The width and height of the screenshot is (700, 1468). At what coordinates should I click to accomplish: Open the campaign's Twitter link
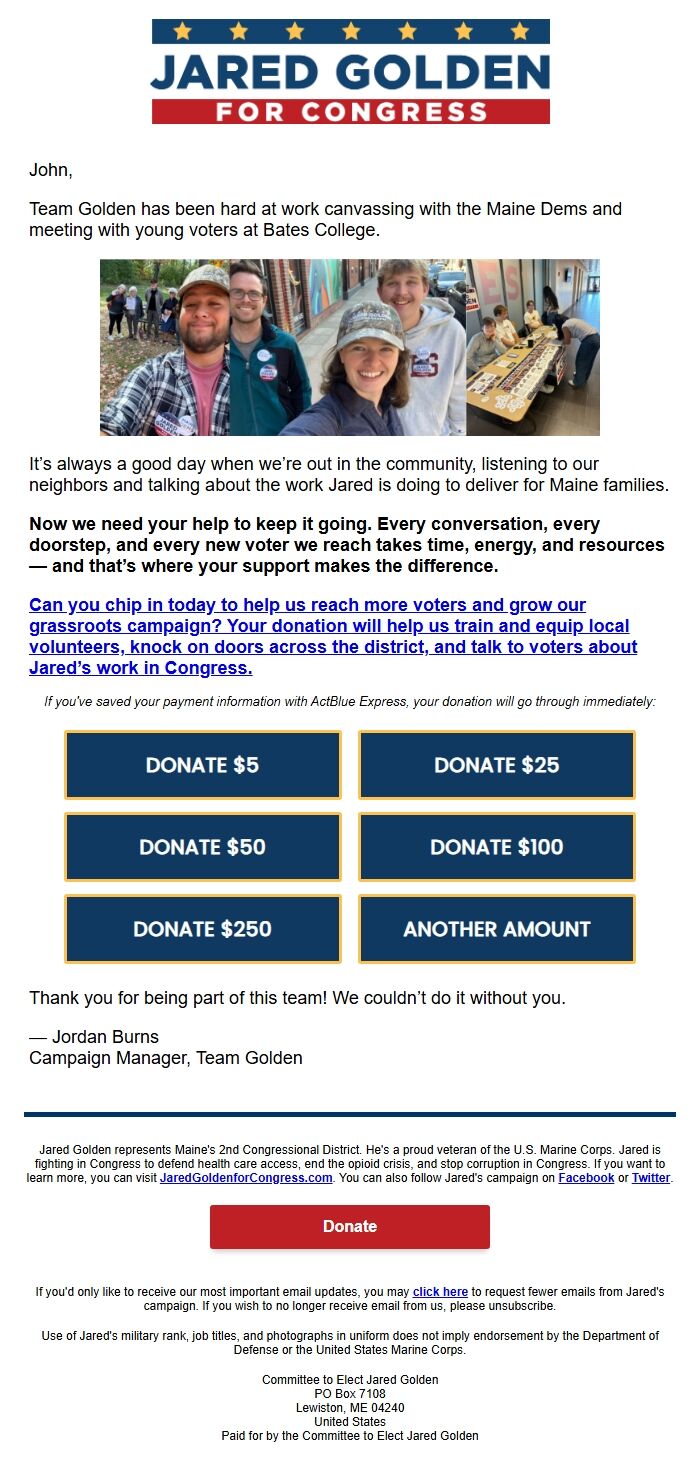(x=651, y=1178)
